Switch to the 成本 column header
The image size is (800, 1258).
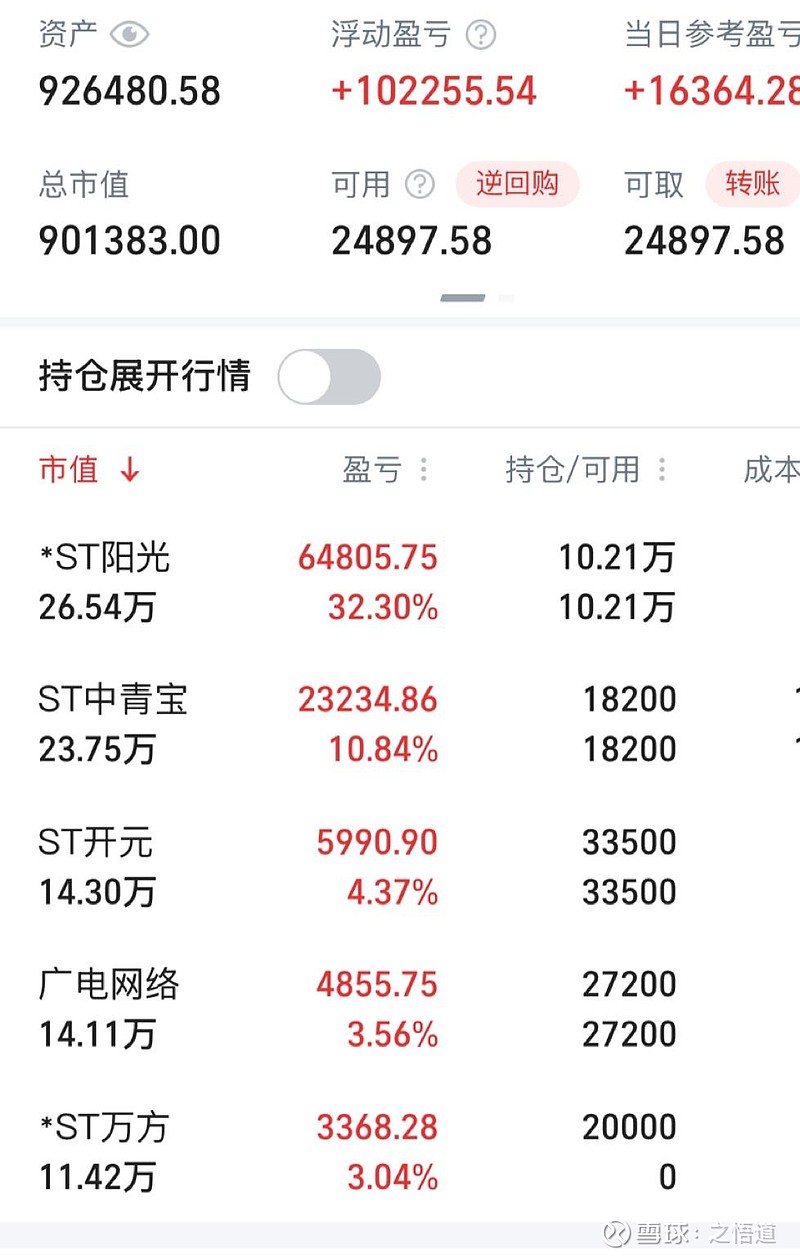[777, 470]
